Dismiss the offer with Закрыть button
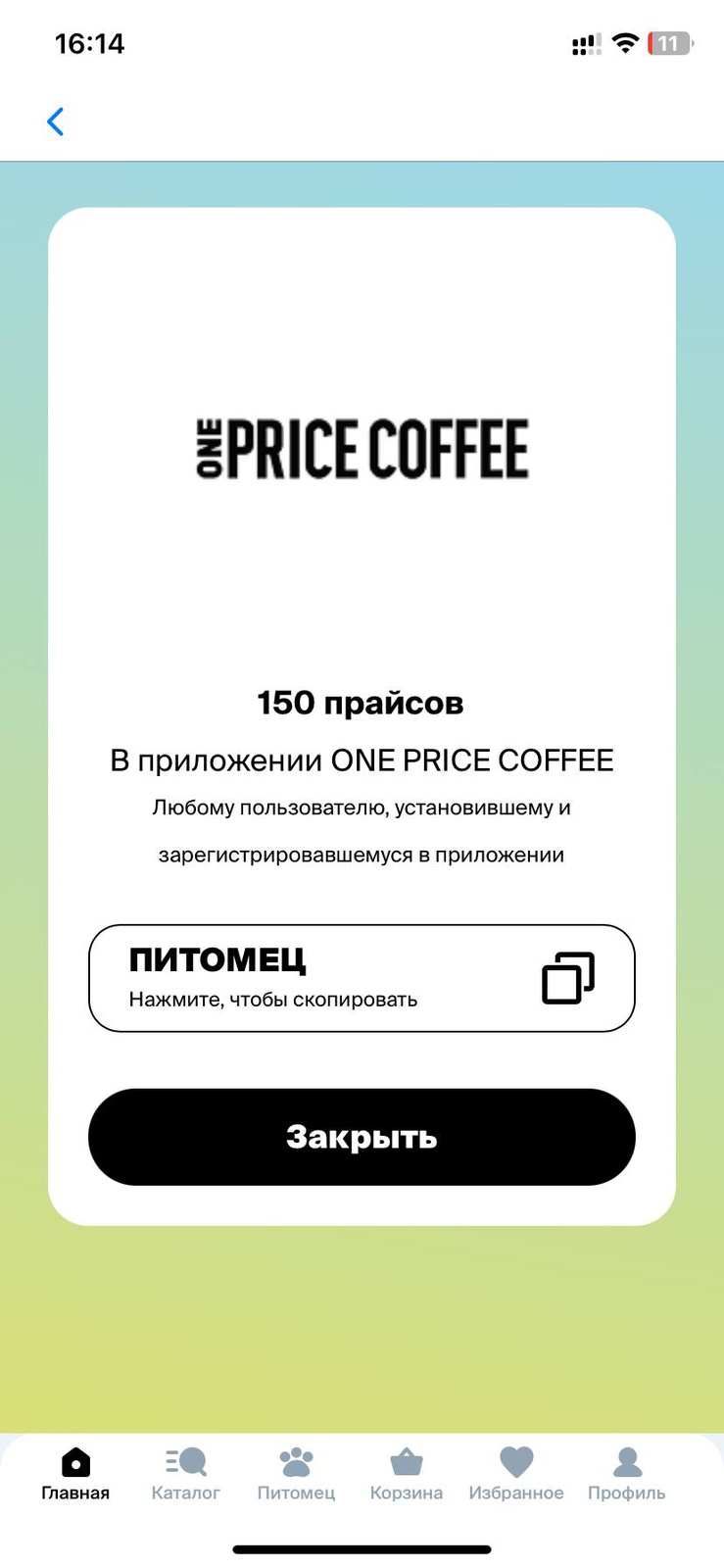Image resolution: width=724 pixels, height=1568 pixels. (362, 1137)
